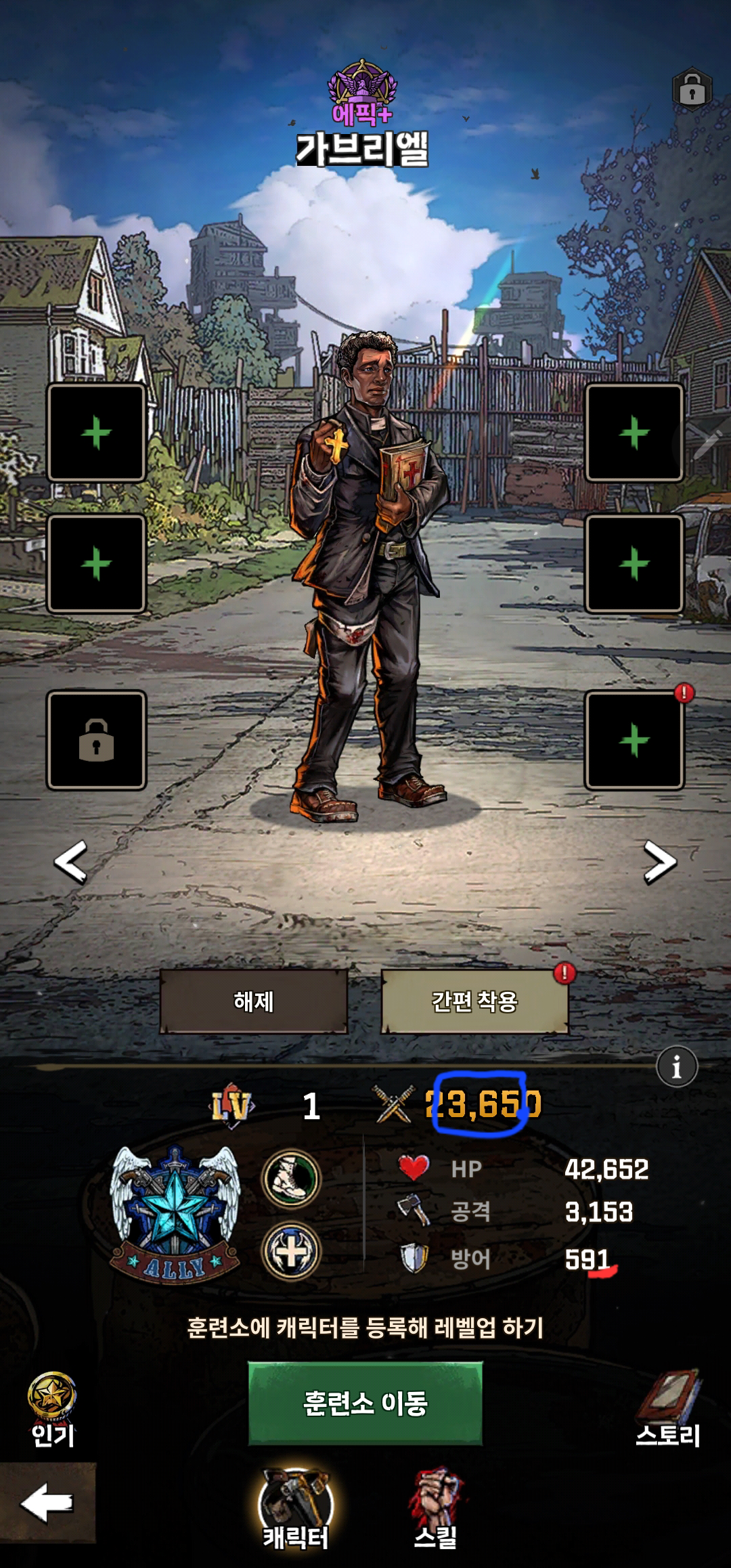Tap the medical cross trait icon
Viewport: 731px width, 1568px height.
(291, 1252)
